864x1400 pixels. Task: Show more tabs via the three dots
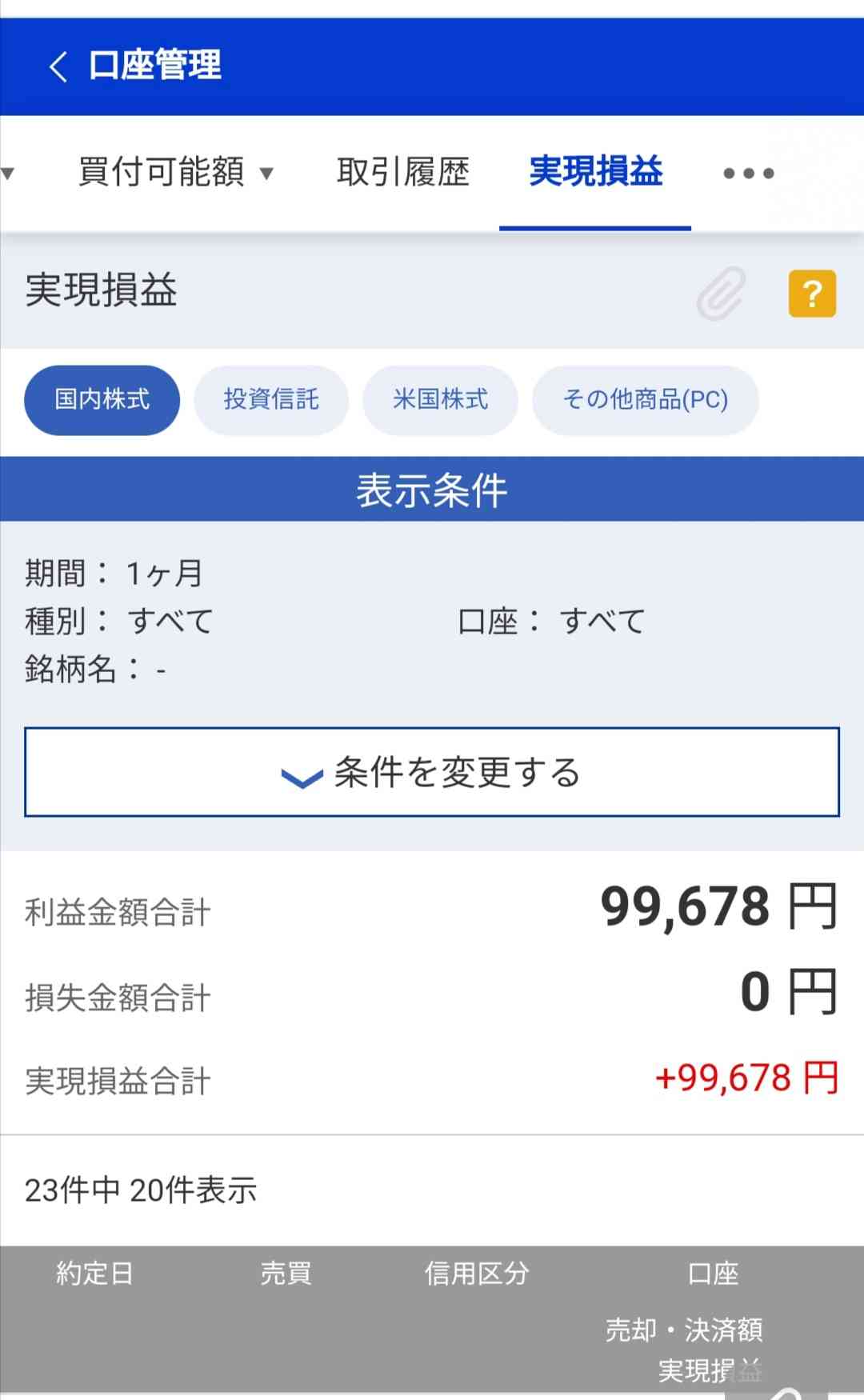(x=748, y=173)
